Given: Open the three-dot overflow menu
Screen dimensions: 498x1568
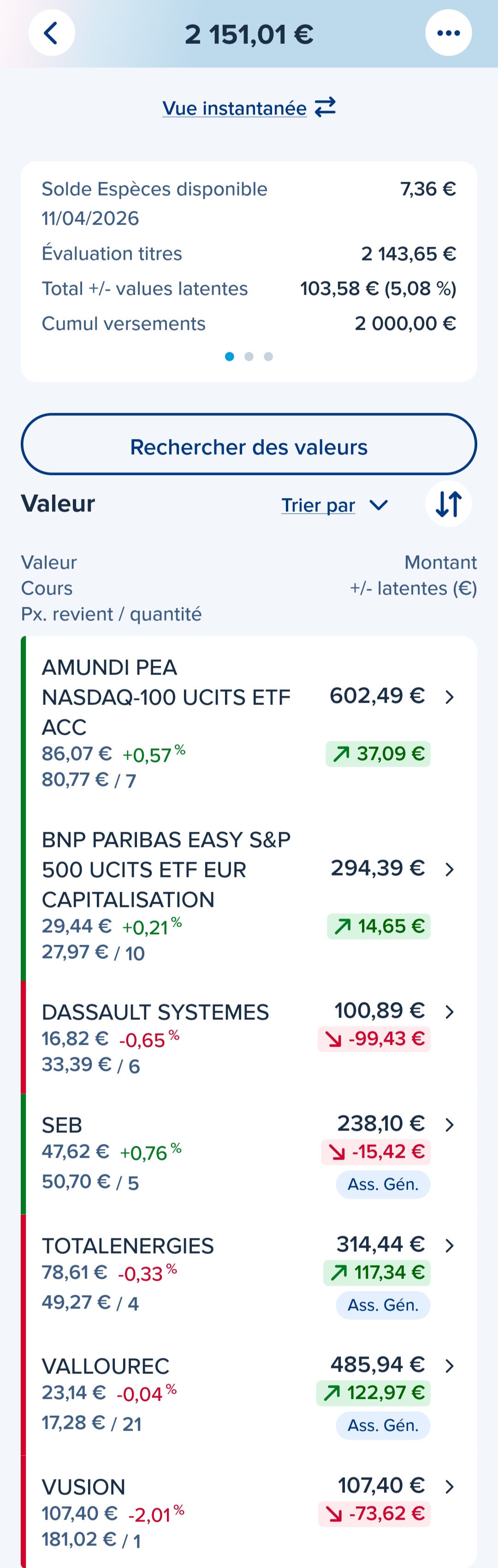Looking at the screenshot, I should click(448, 34).
